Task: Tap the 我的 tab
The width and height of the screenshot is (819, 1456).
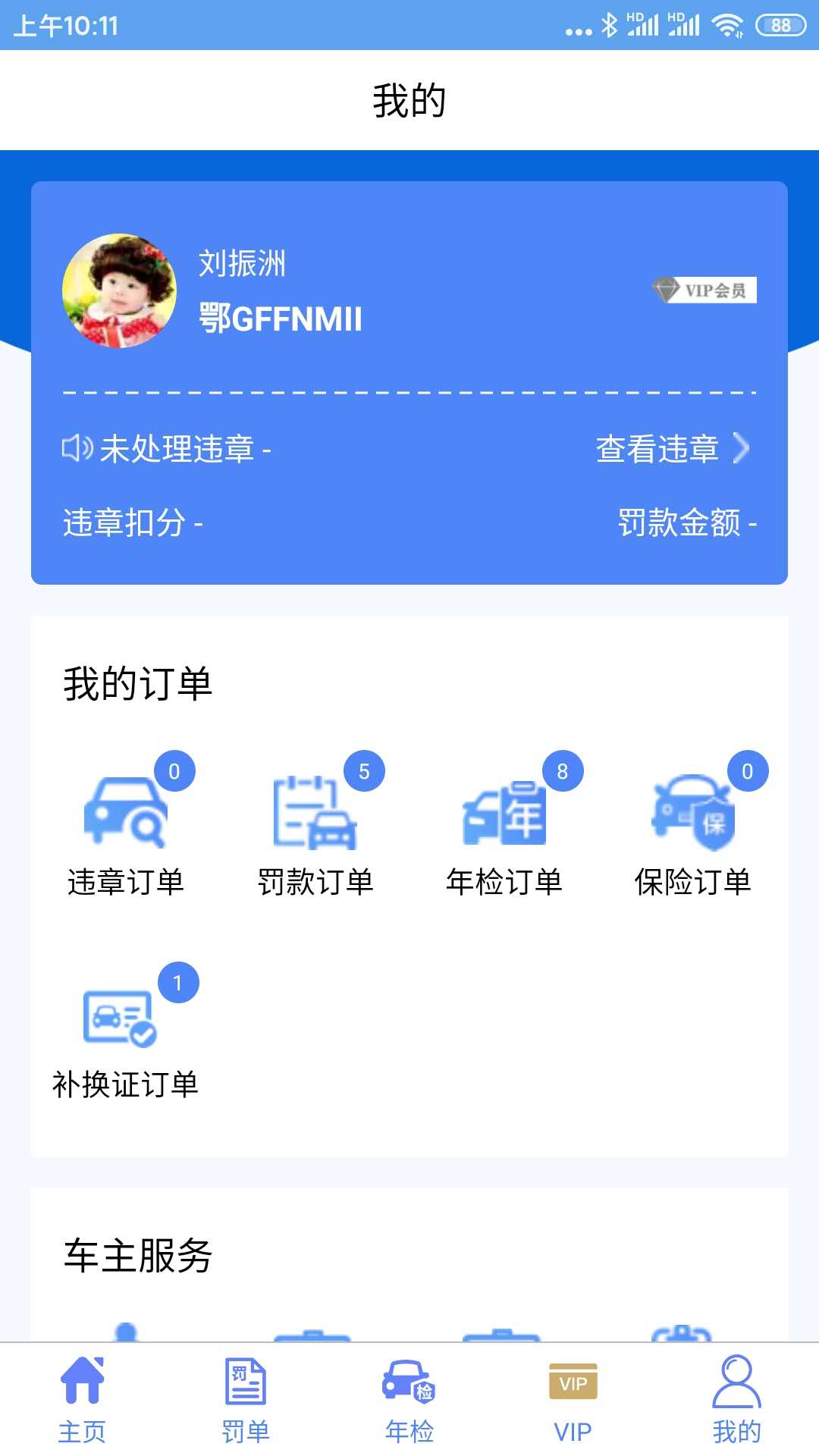Action: pos(736,1400)
